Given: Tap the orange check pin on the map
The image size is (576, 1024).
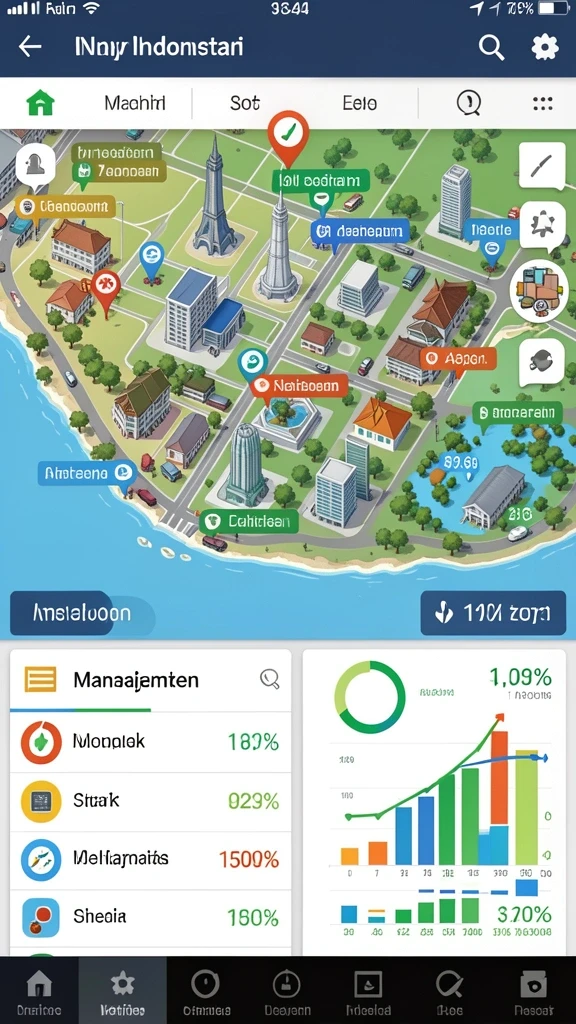Looking at the screenshot, I should tap(287, 136).
